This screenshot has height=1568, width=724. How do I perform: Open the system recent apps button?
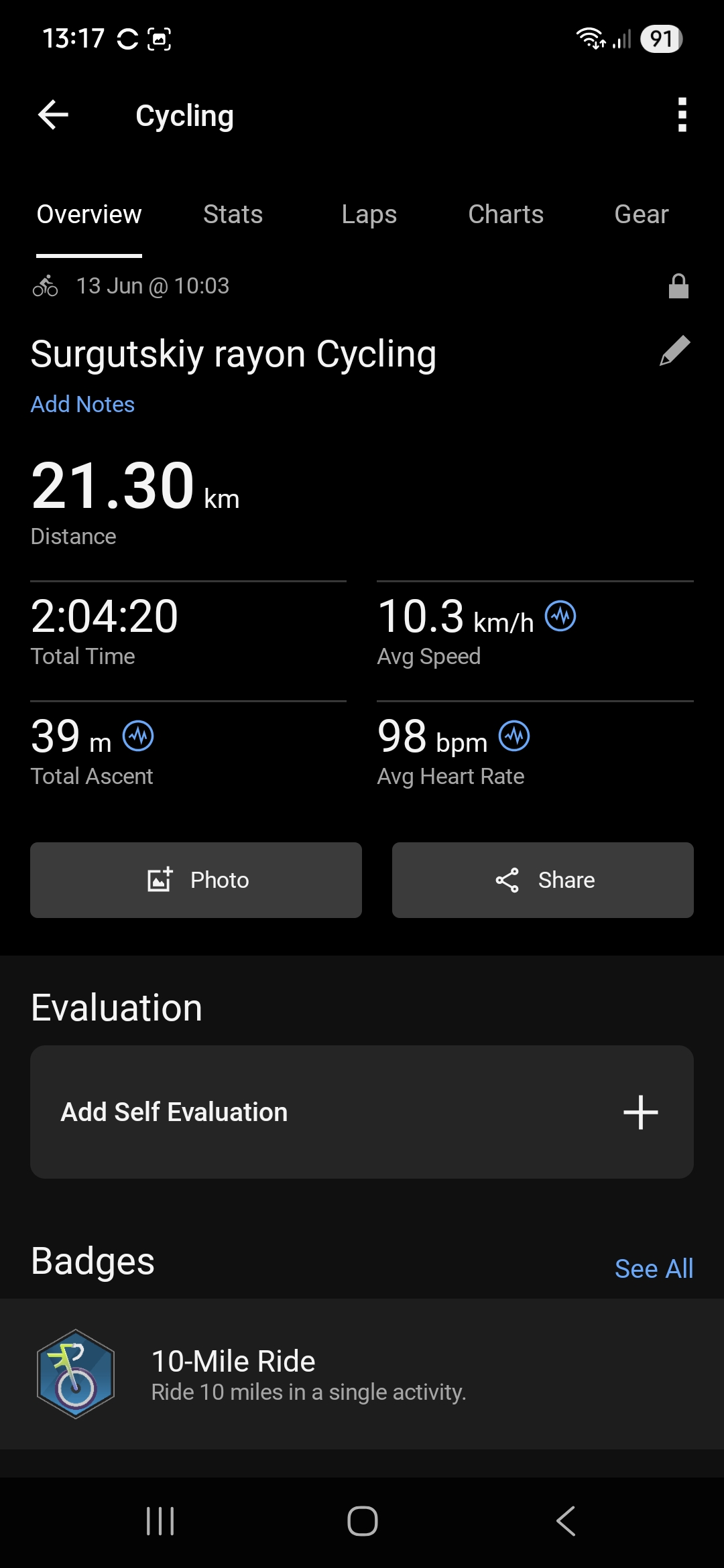pos(160,1521)
